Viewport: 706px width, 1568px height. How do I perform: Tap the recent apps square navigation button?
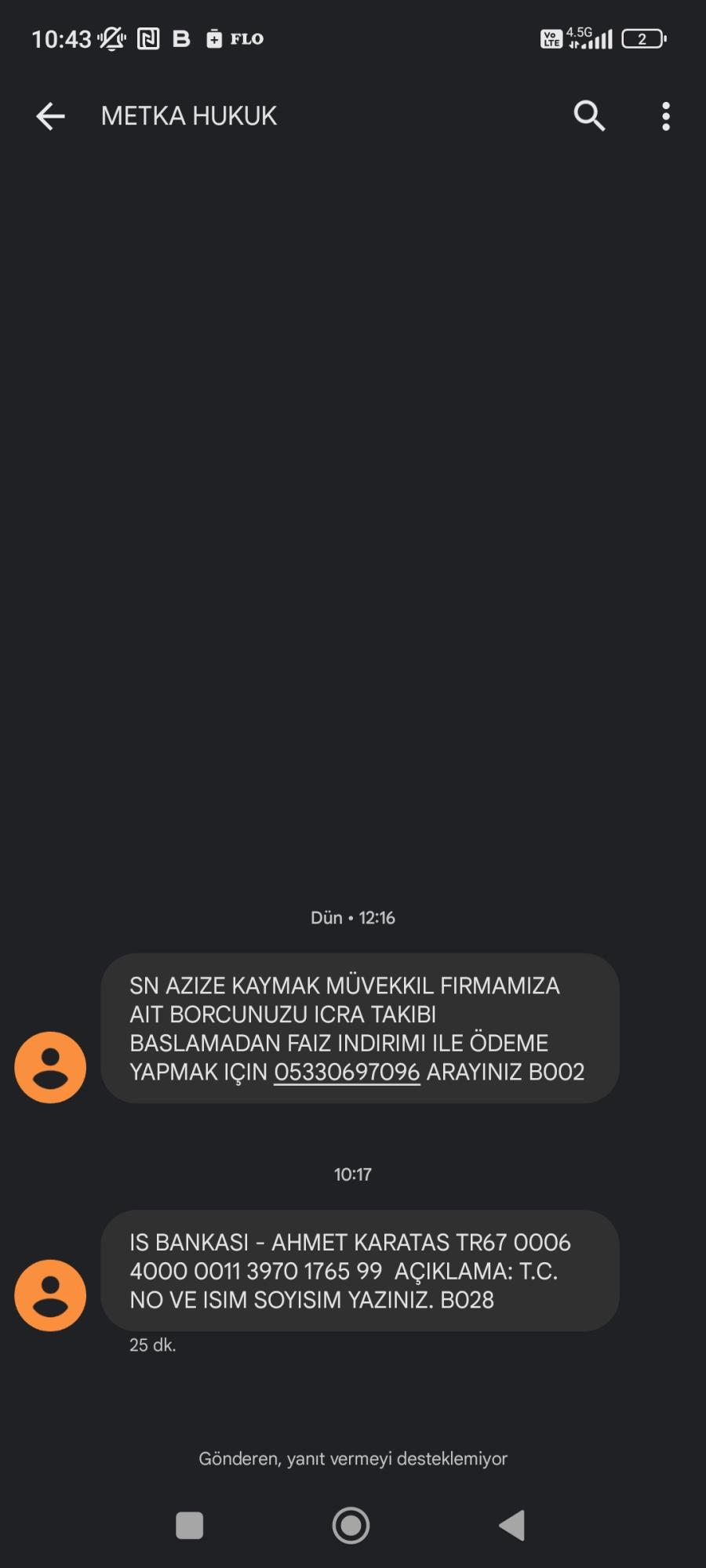(189, 1523)
